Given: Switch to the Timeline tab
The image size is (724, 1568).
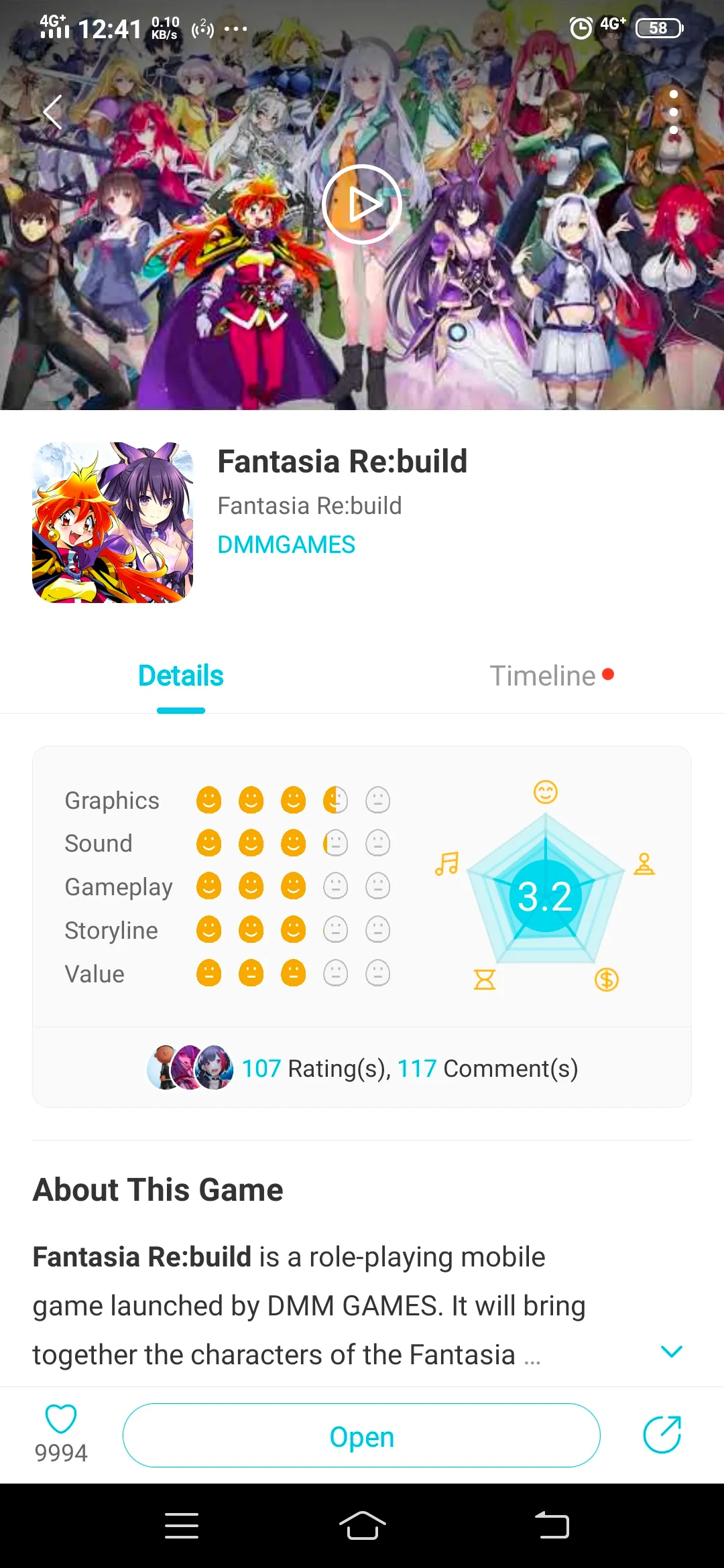Looking at the screenshot, I should tap(543, 676).
